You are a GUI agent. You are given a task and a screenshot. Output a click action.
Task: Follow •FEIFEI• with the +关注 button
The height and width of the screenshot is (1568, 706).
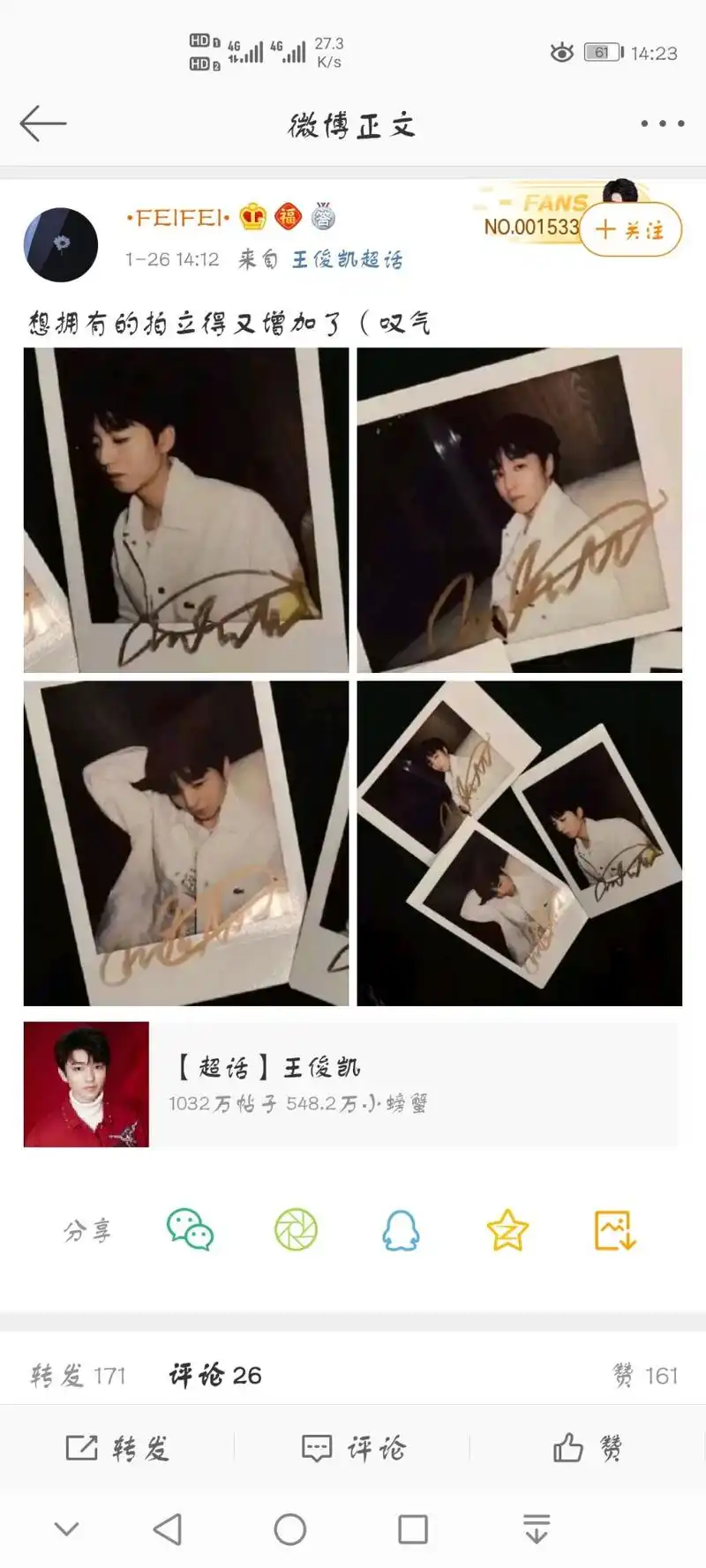630,230
